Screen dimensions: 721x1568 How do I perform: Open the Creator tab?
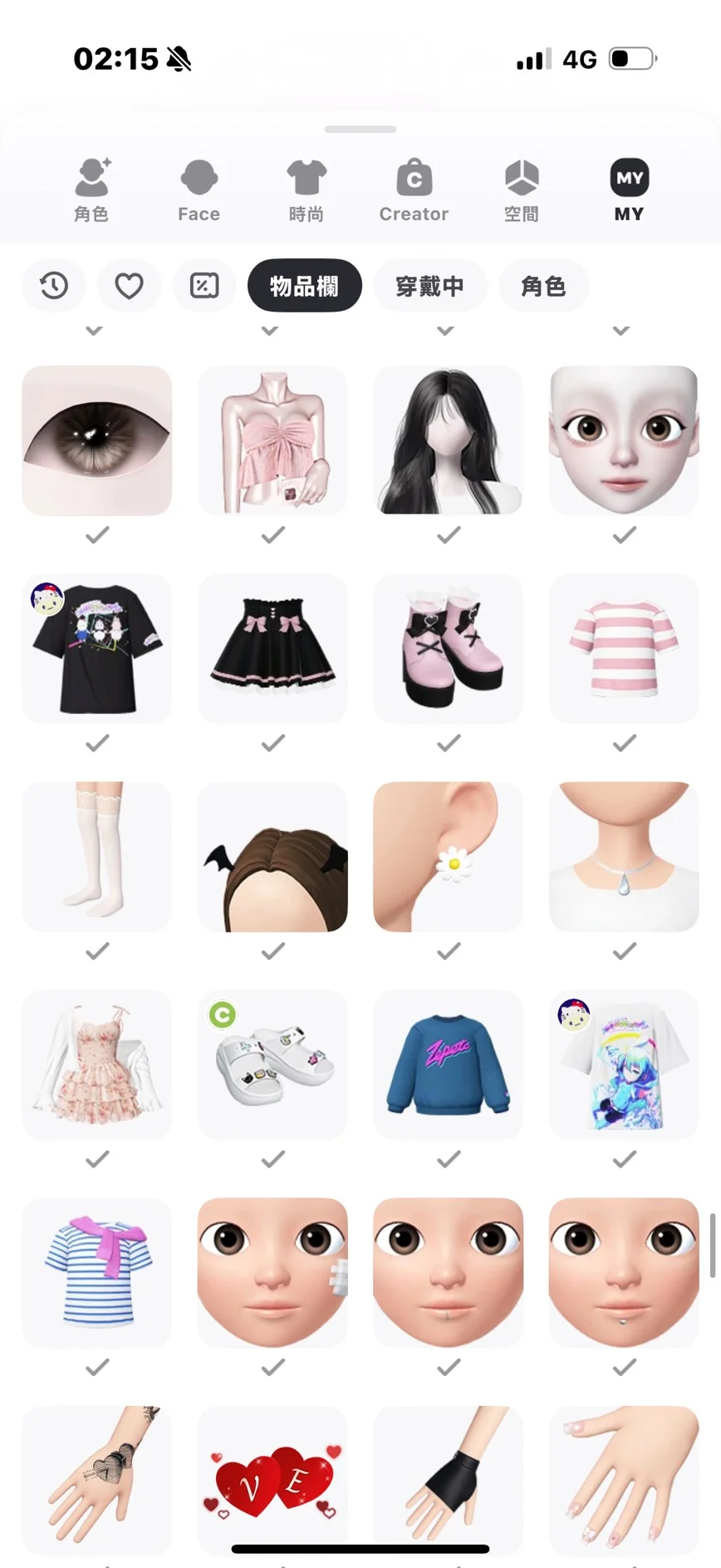[414, 190]
